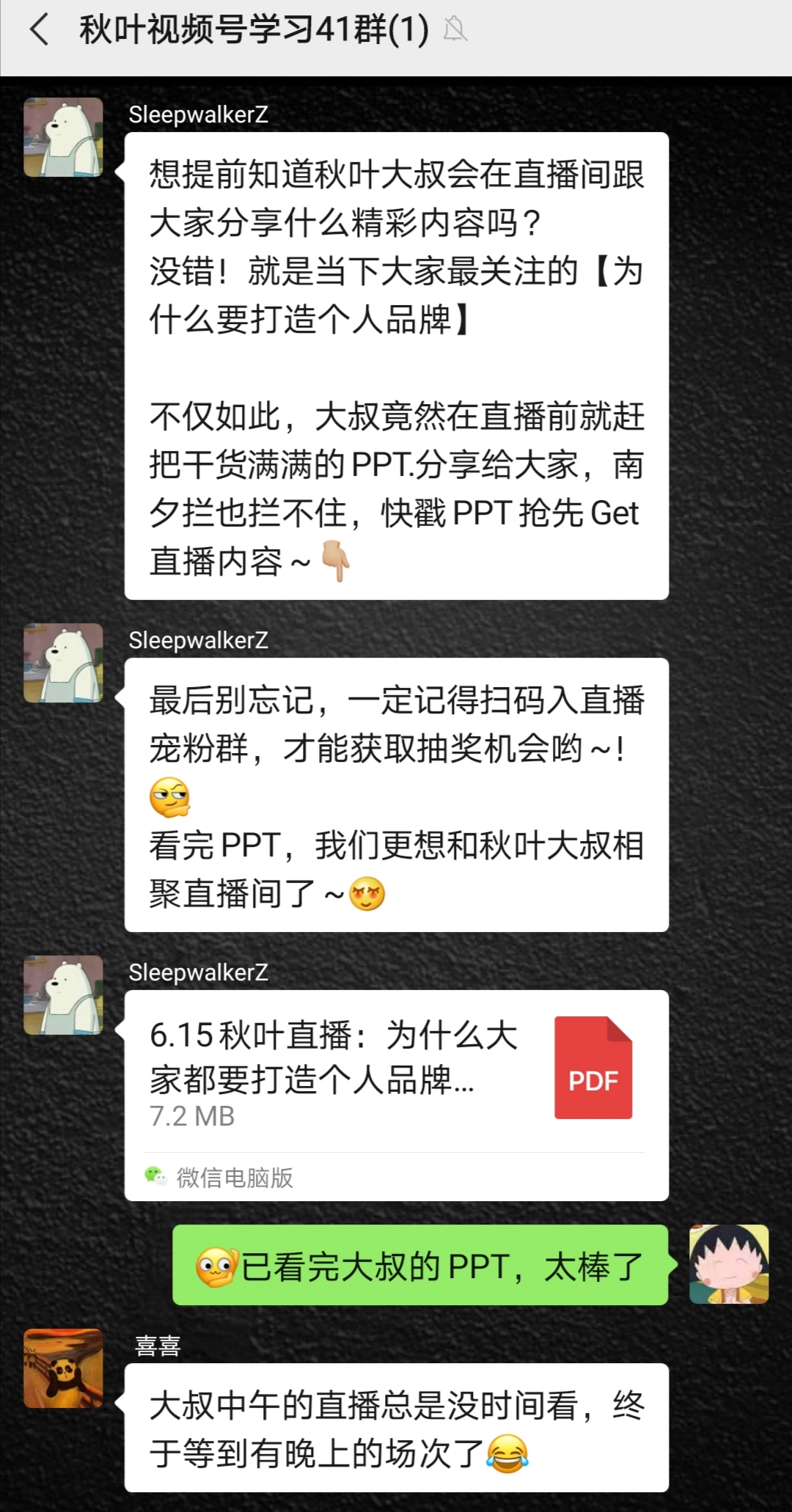This screenshot has width=792, height=1512.
Task: Open SleepwalkerZ's avatar beside the PDF message
Action: tap(63, 995)
